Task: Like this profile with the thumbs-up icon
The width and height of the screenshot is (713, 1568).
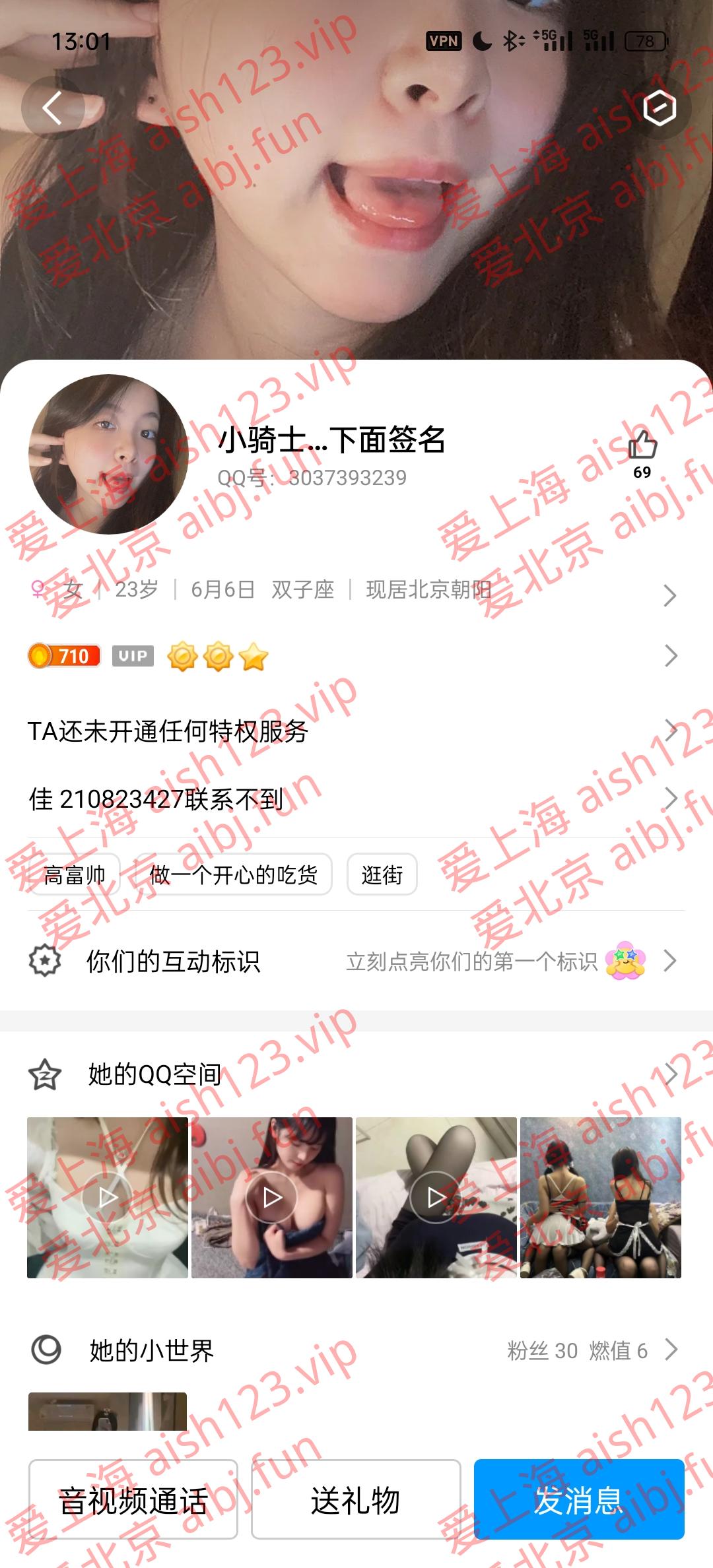Action: pyautogui.click(x=642, y=445)
